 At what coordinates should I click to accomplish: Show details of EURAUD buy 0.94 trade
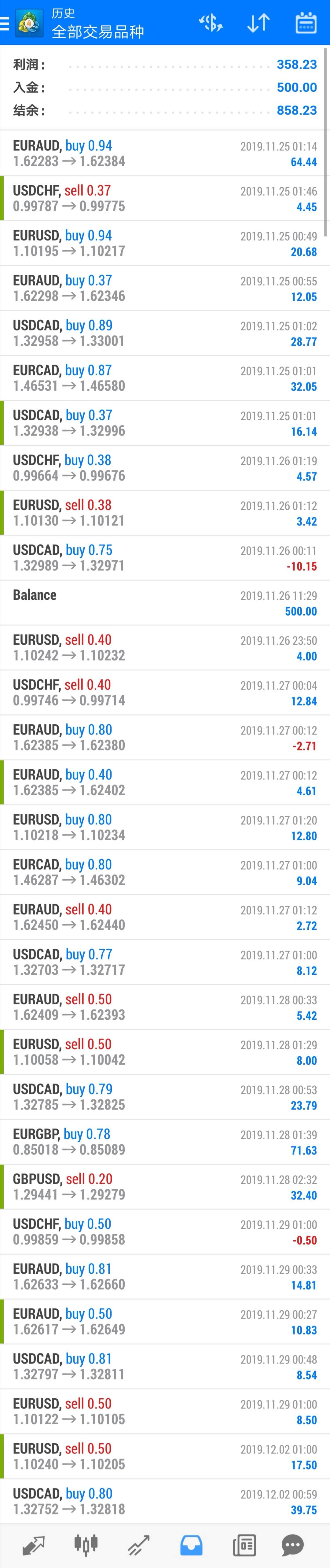165,153
